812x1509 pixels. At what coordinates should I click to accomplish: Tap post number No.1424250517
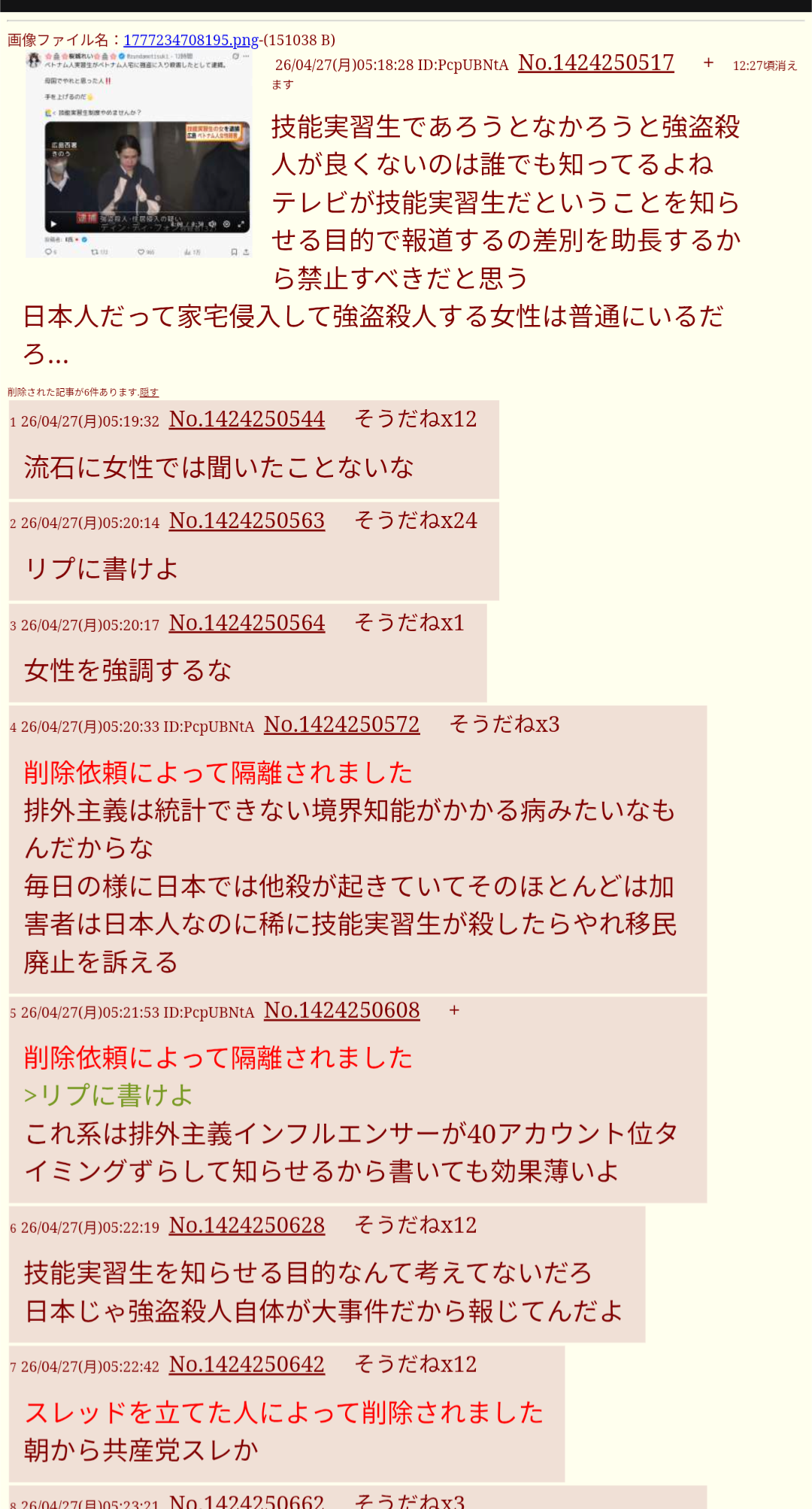(595, 62)
